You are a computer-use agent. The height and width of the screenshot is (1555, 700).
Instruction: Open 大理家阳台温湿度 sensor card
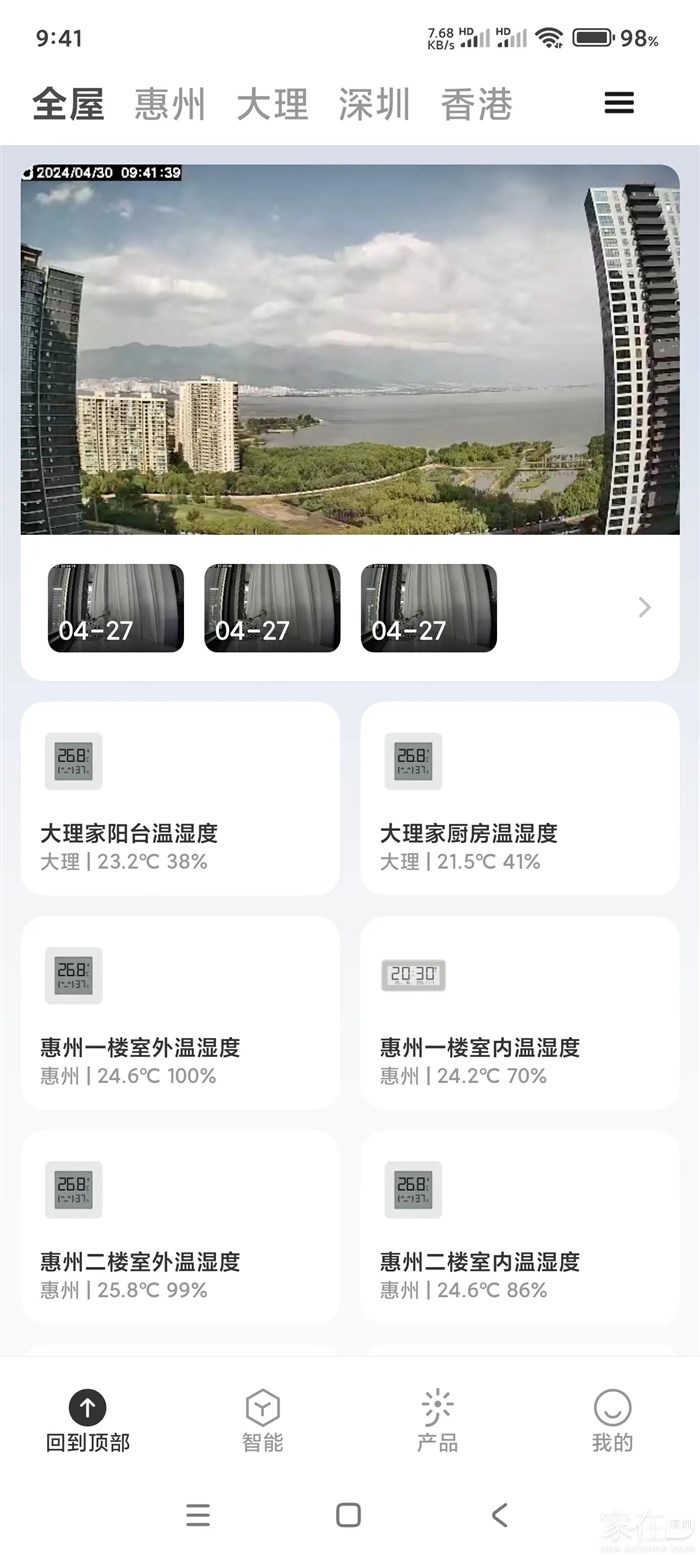pyautogui.click(x=180, y=798)
